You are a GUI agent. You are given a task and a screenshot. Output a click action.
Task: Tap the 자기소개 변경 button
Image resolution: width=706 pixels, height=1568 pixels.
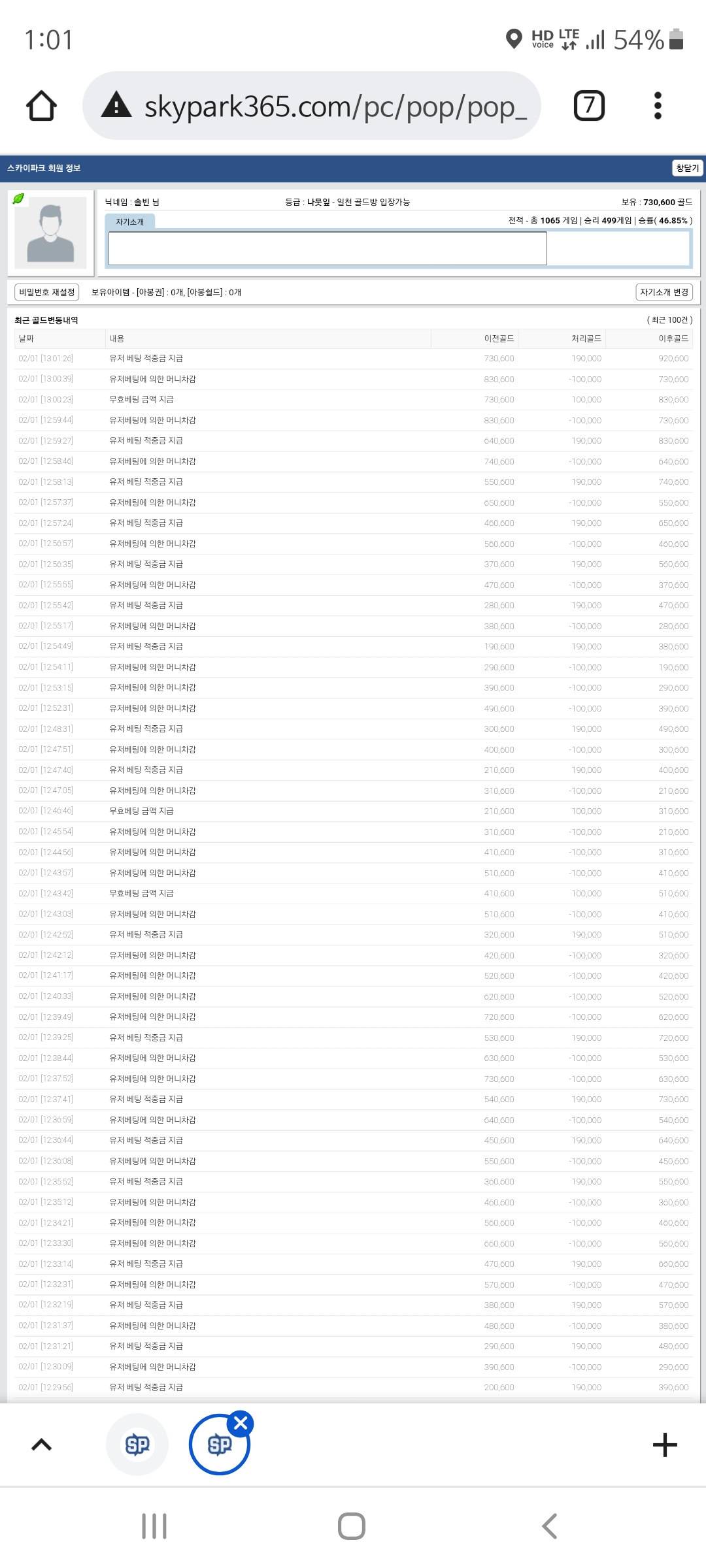click(664, 292)
